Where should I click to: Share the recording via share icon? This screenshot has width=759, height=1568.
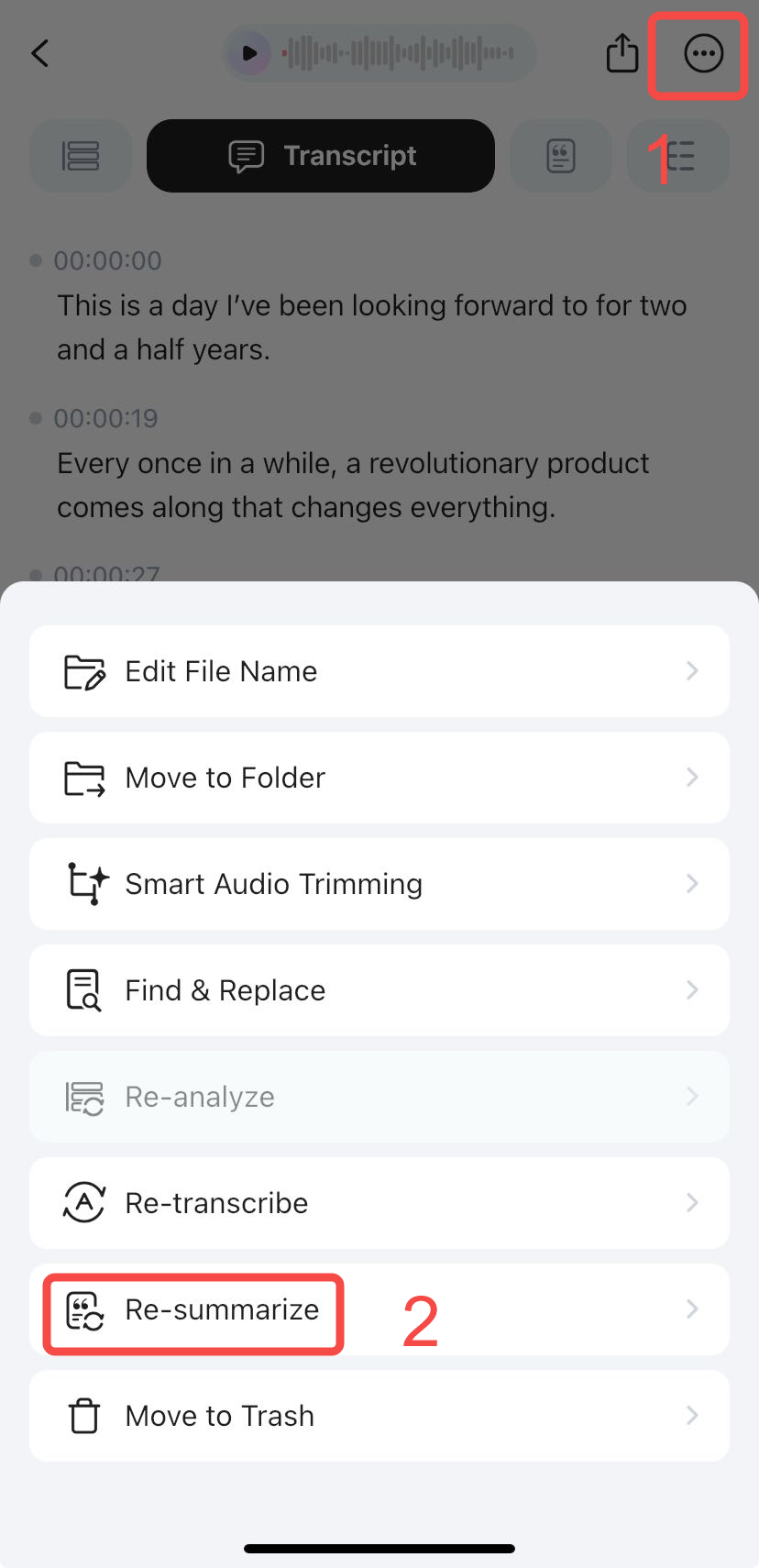point(622,53)
